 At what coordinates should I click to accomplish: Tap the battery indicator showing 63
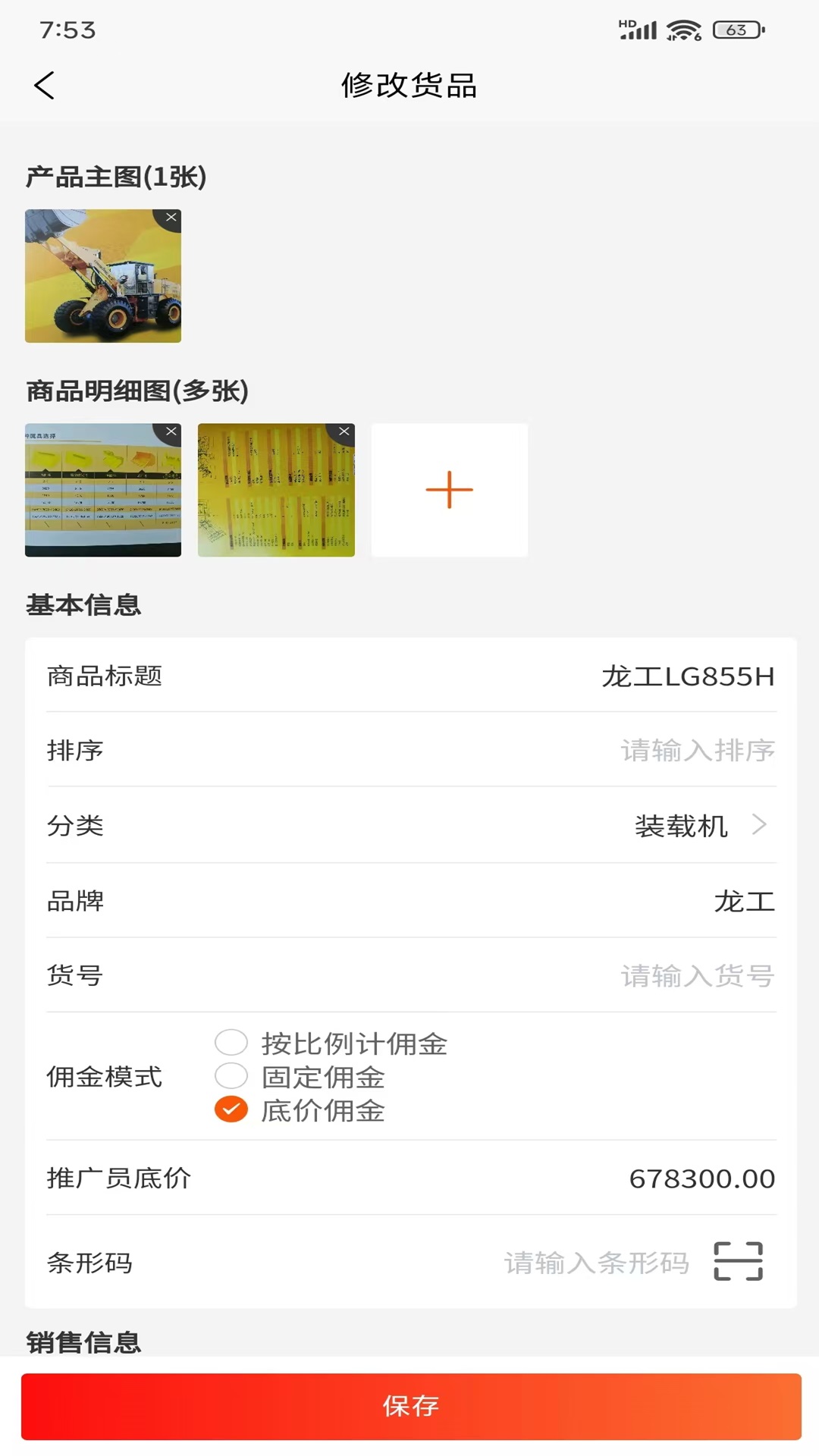pyautogui.click(x=732, y=30)
